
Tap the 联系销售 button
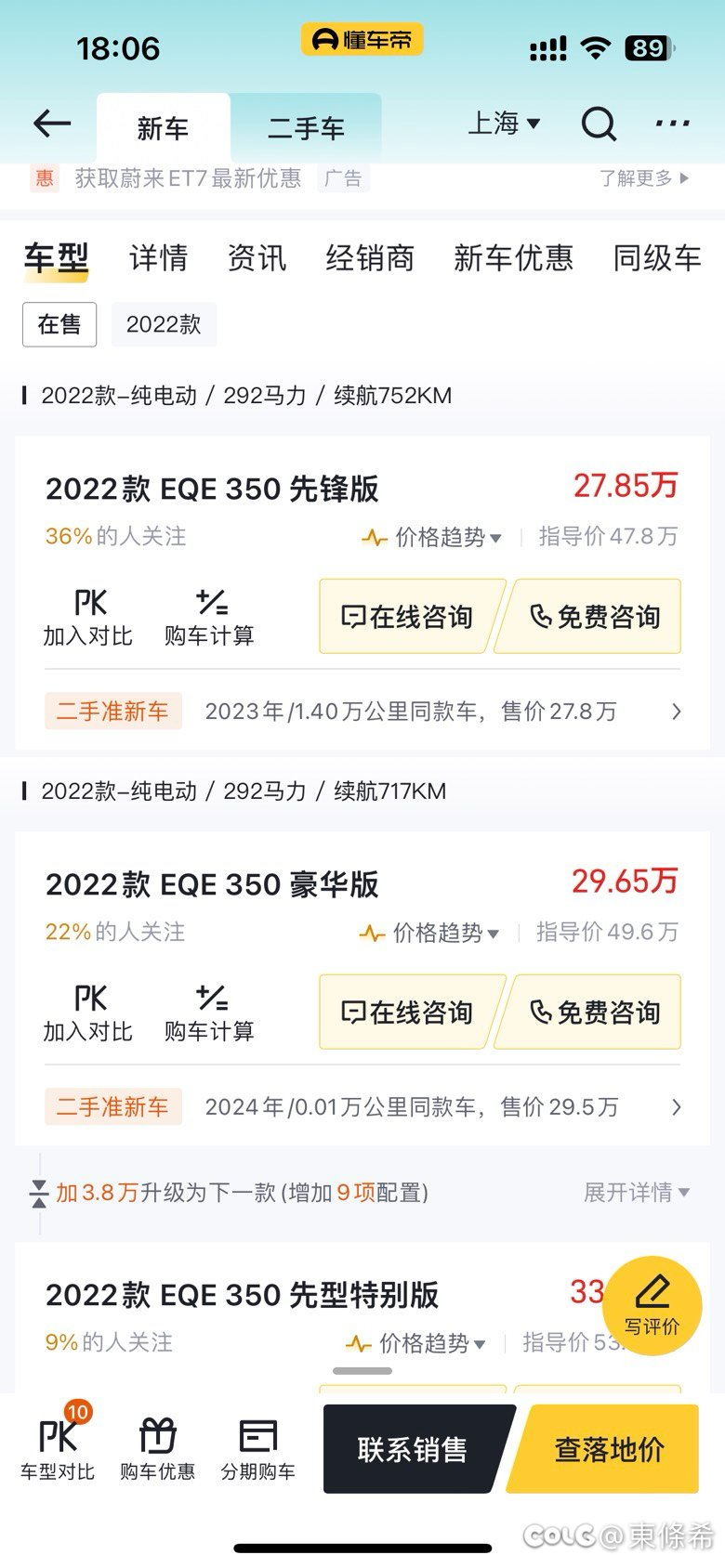(413, 1449)
